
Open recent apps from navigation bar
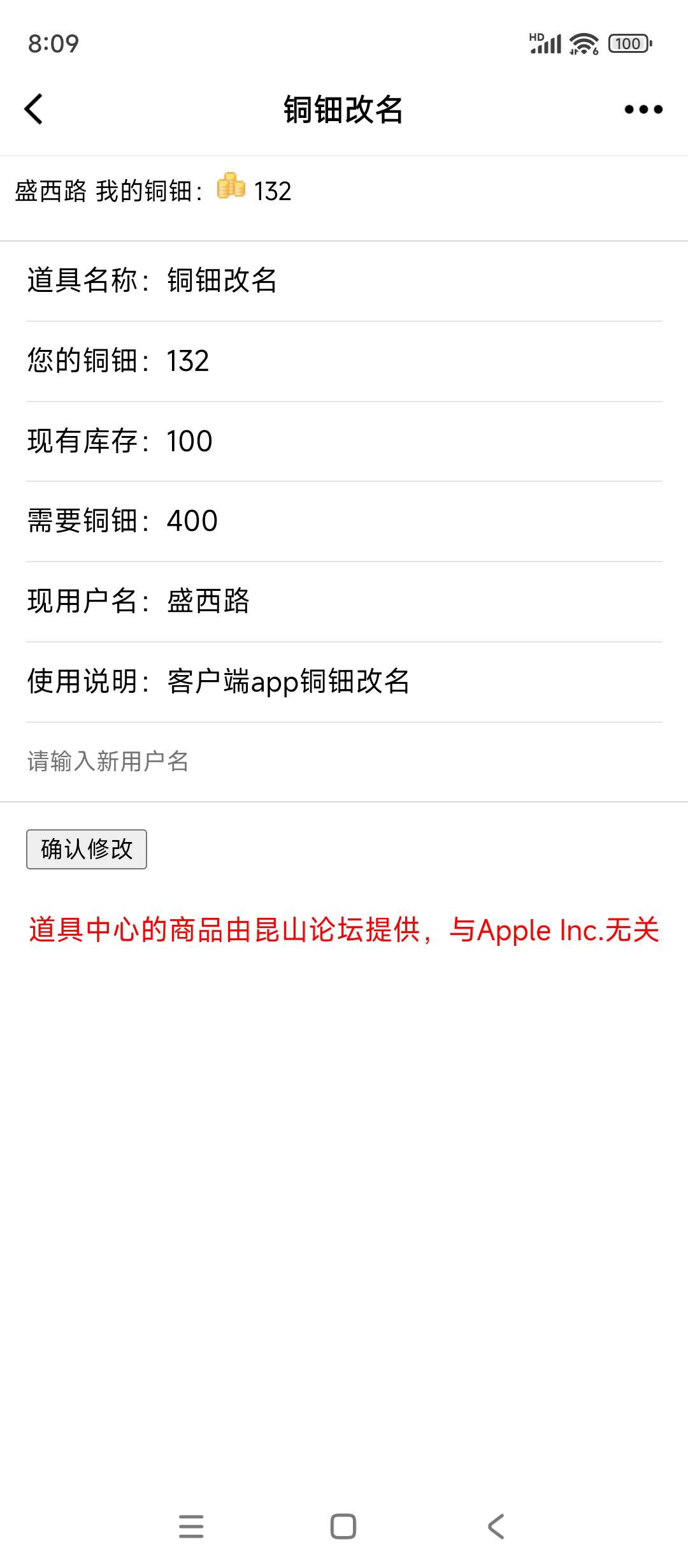pyautogui.click(x=191, y=1526)
